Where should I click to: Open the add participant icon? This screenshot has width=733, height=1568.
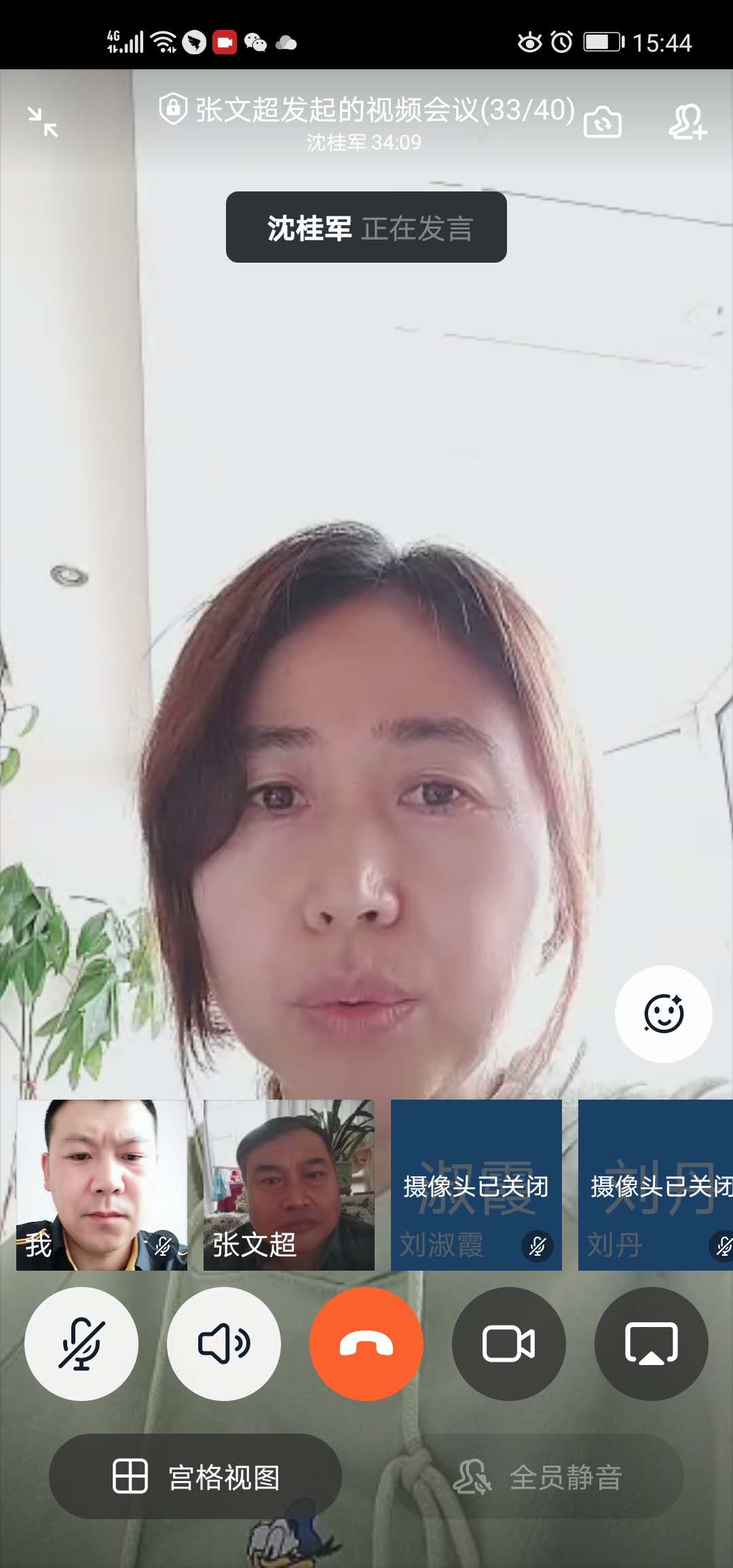pos(687,122)
